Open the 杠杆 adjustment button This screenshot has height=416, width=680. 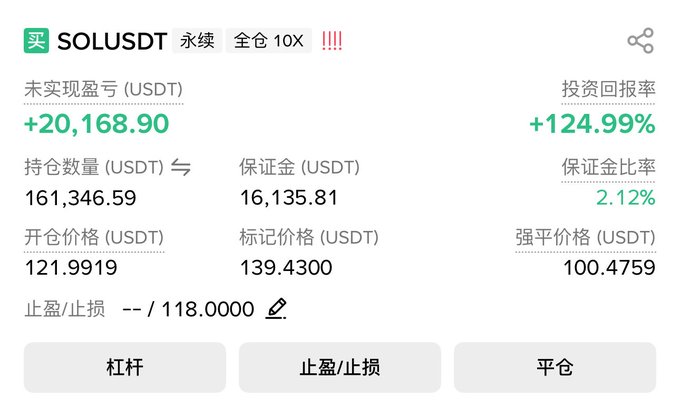(x=125, y=367)
